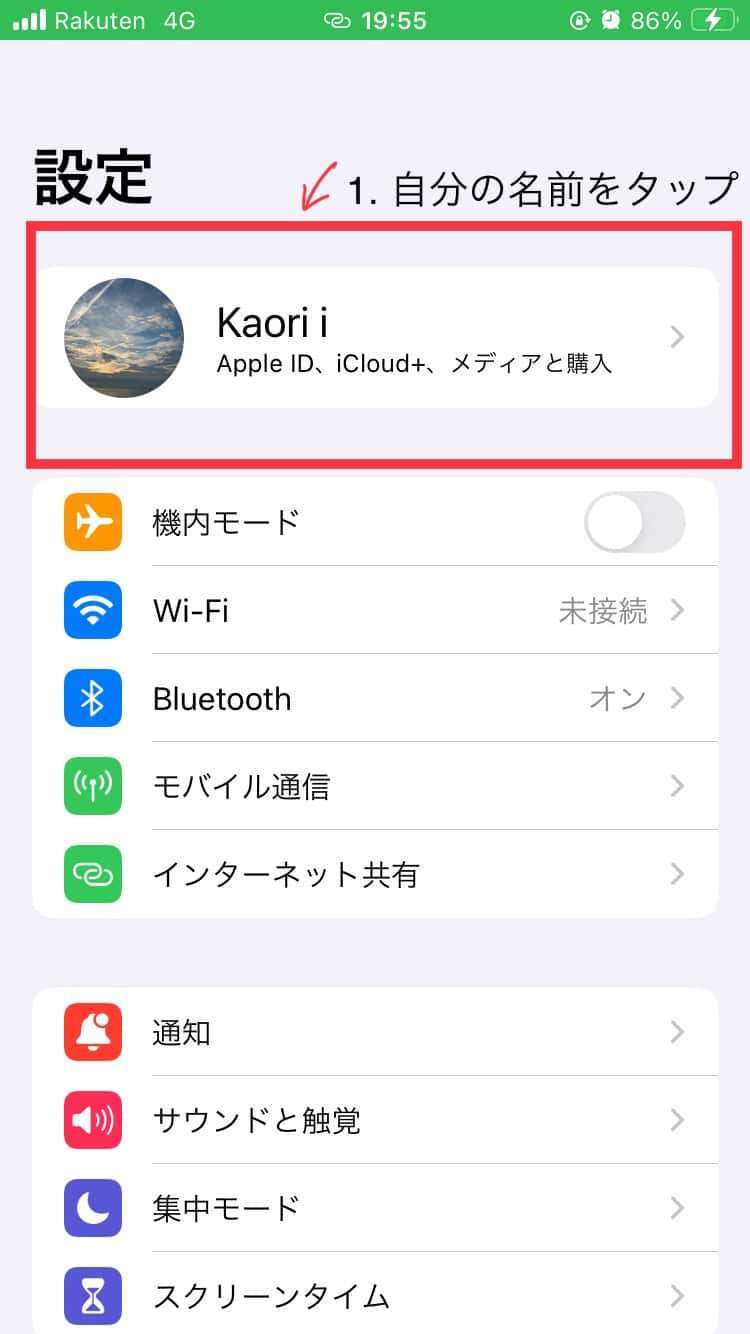Select the 機内モード airplane icon

point(93,521)
